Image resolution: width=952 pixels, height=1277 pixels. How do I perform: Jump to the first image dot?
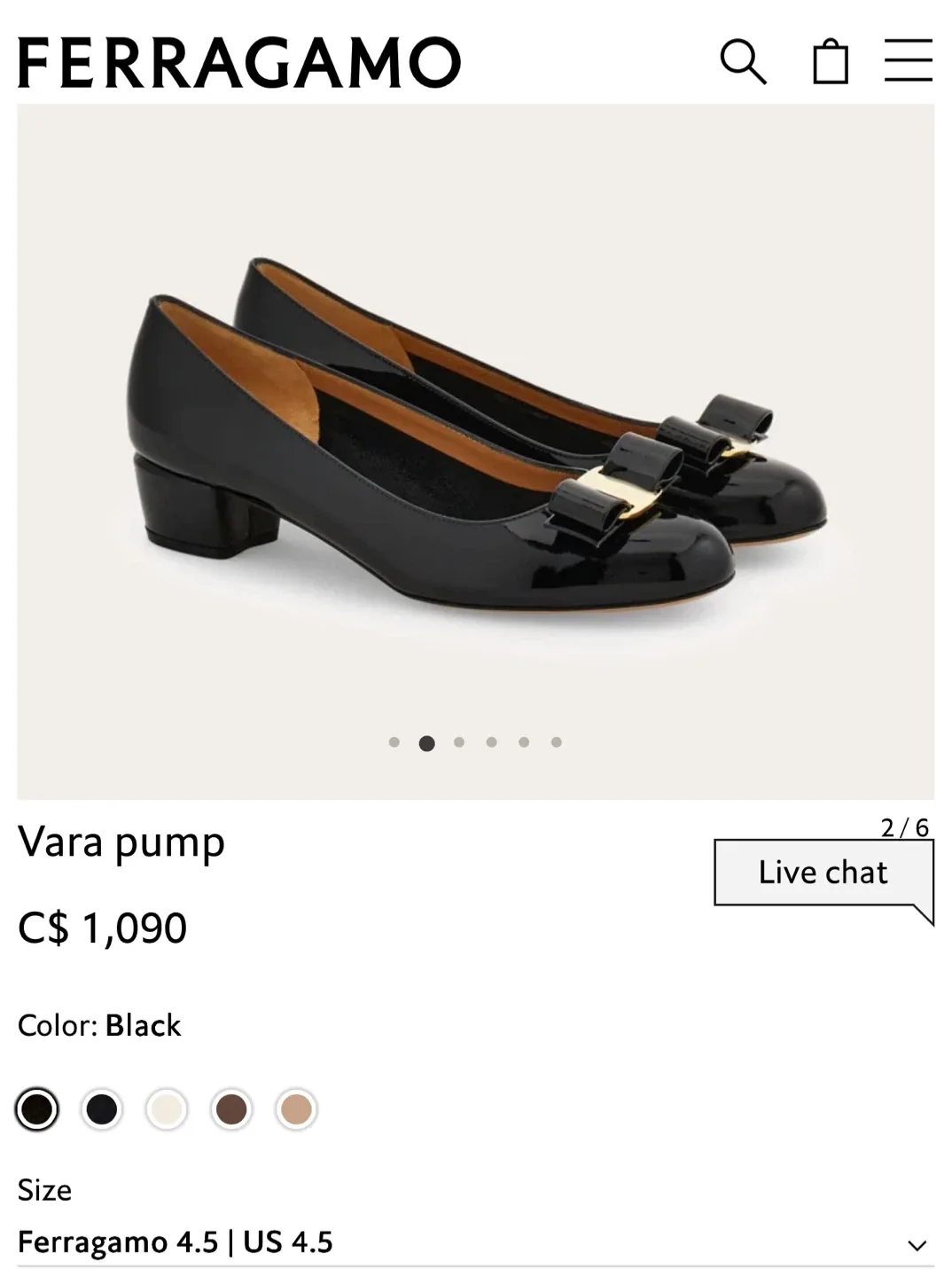click(394, 742)
